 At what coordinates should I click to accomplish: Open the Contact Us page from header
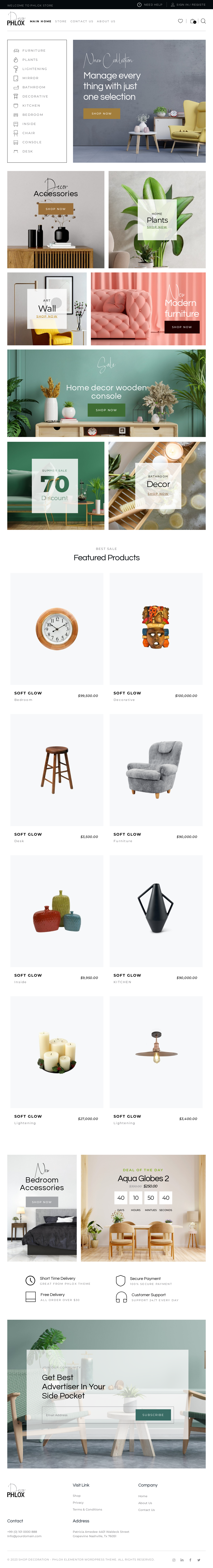82,21
